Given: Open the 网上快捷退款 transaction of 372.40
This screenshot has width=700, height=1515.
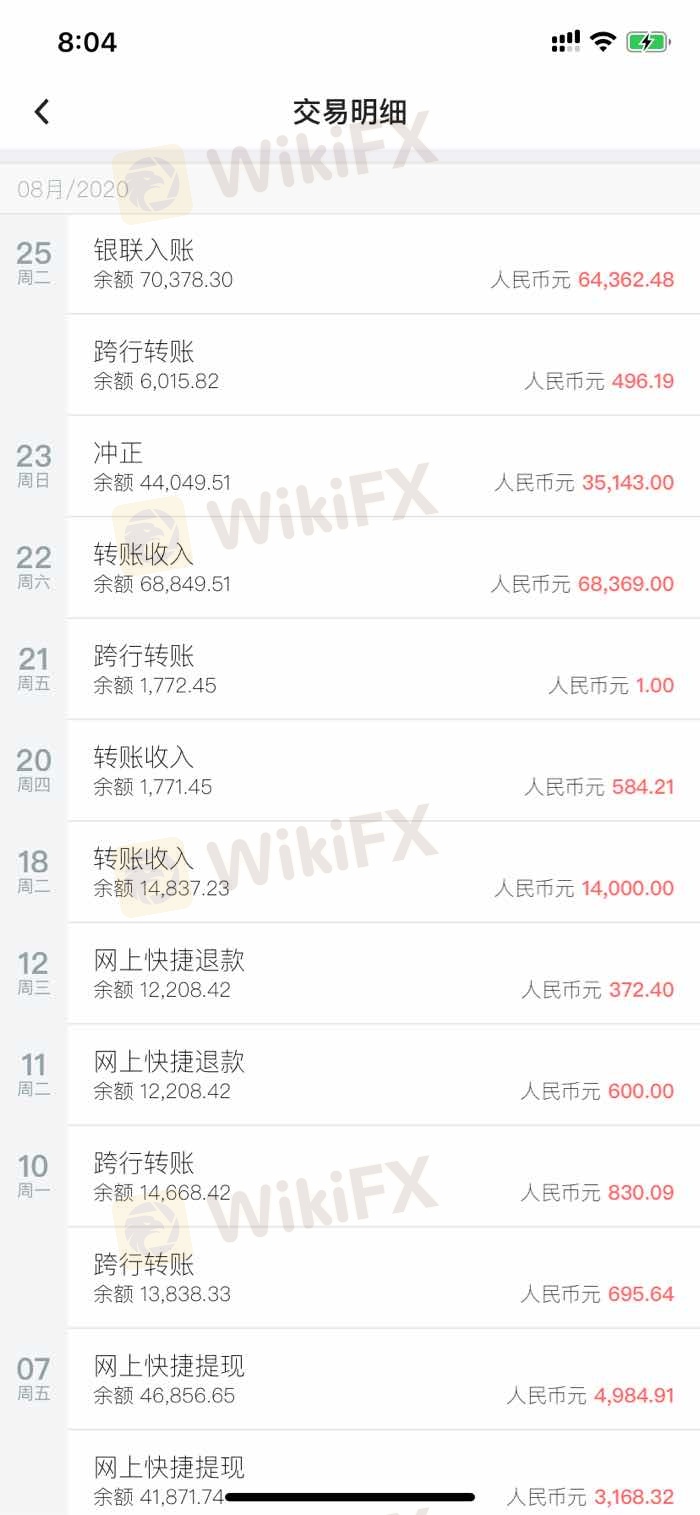Looking at the screenshot, I should [384, 974].
